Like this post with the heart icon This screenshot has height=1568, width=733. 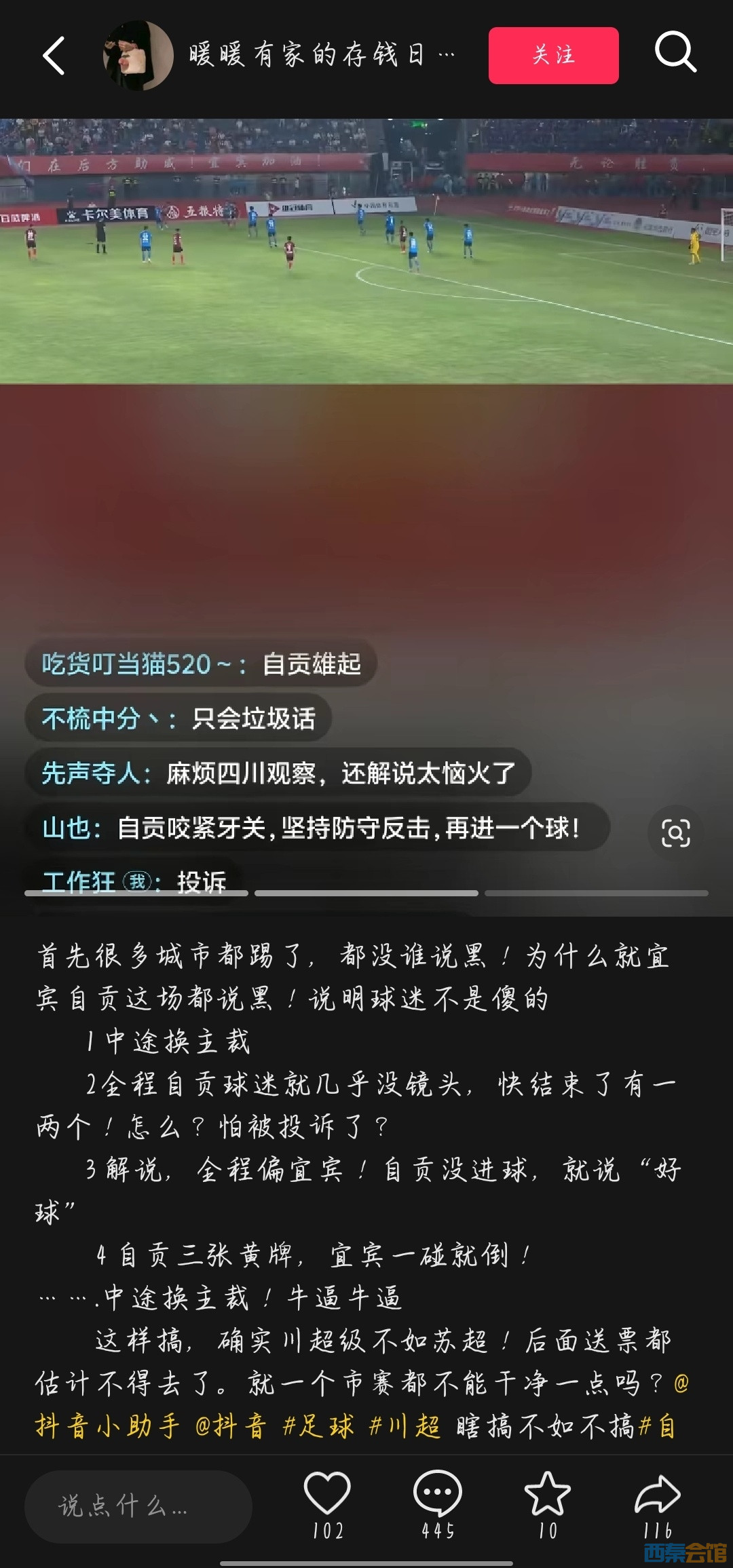tap(327, 1494)
